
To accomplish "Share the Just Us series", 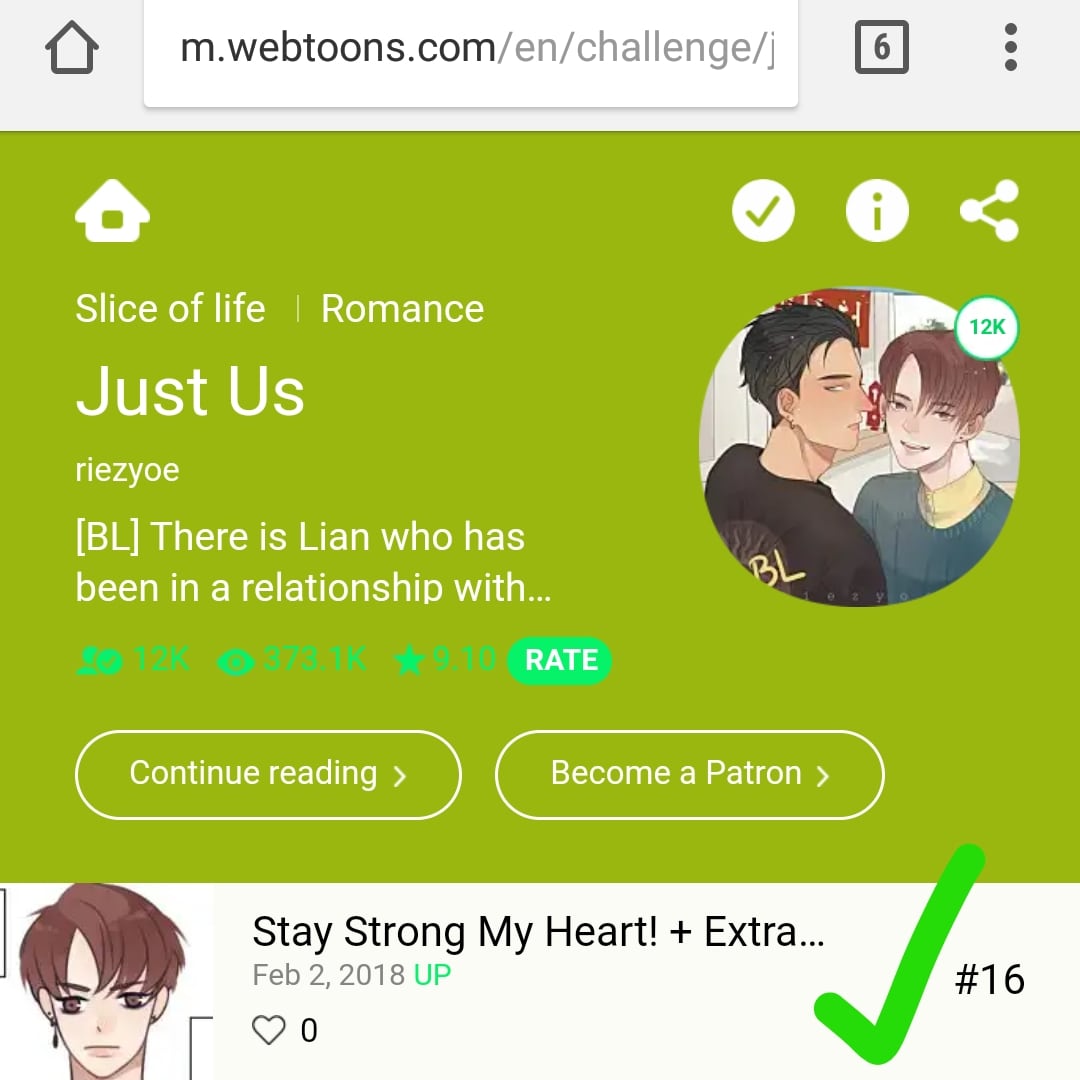I will pos(989,211).
